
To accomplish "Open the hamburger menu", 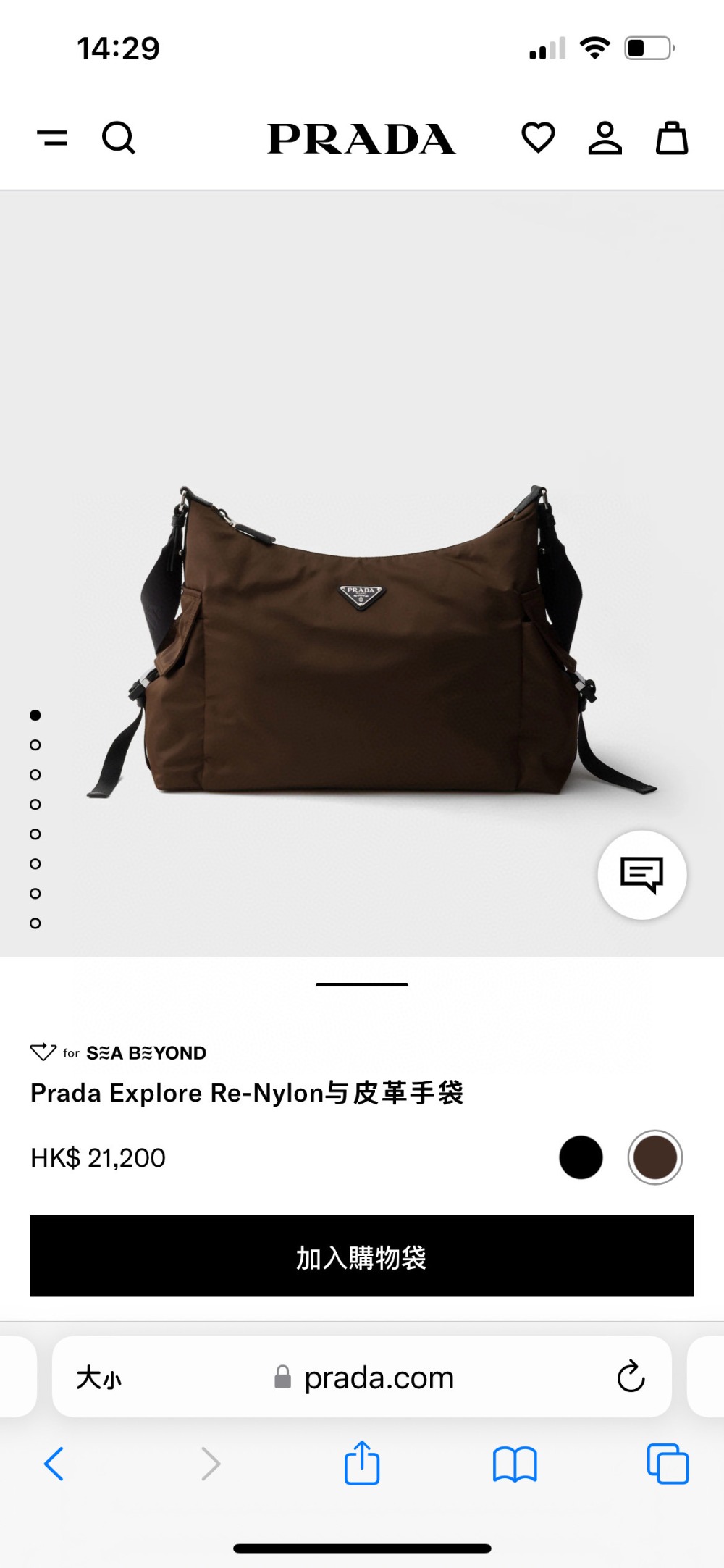I will (x=52, y=138).
